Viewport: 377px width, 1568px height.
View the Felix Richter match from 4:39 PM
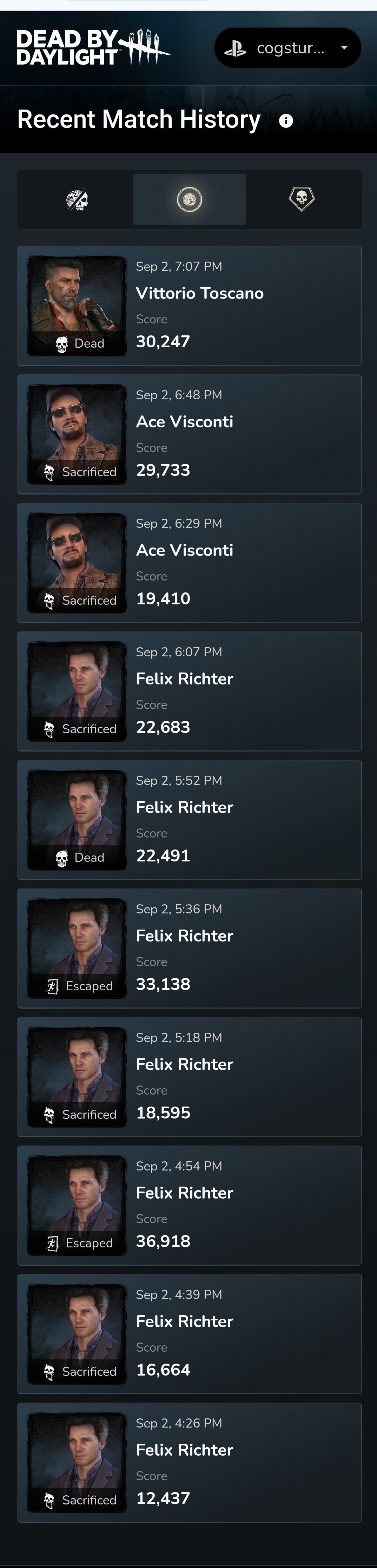coord(189,1333)
